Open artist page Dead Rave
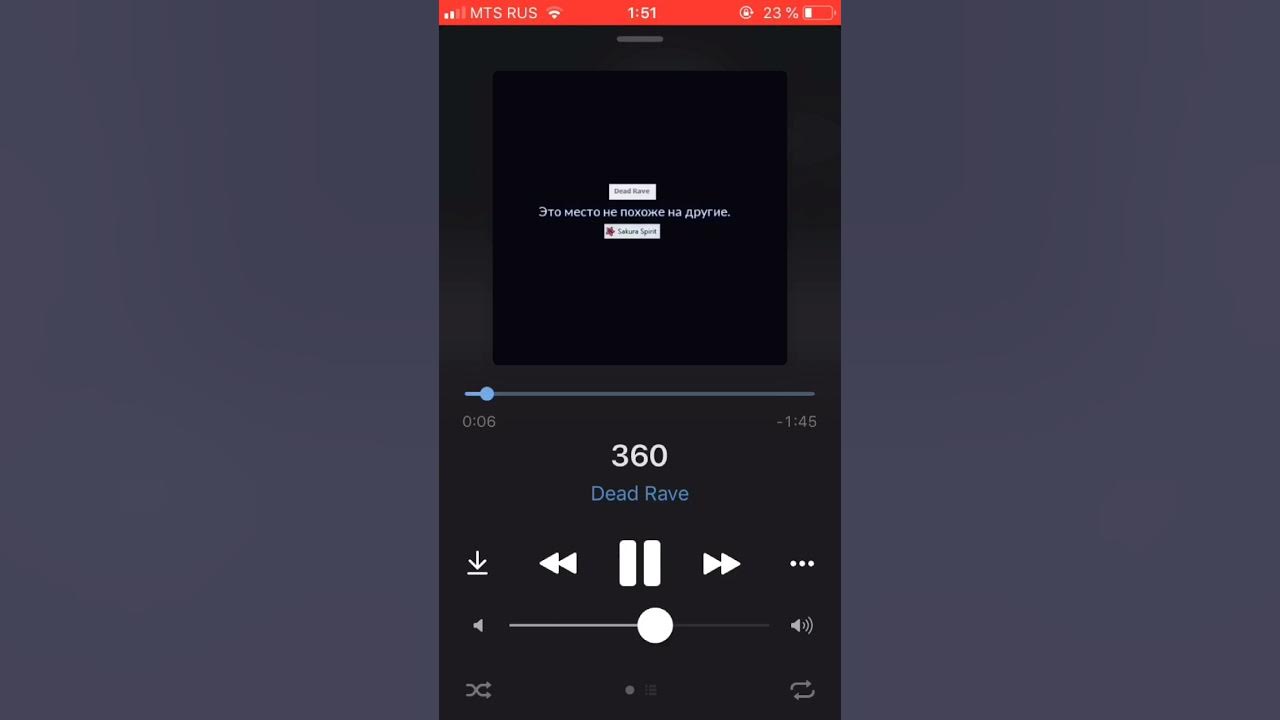 639,493
